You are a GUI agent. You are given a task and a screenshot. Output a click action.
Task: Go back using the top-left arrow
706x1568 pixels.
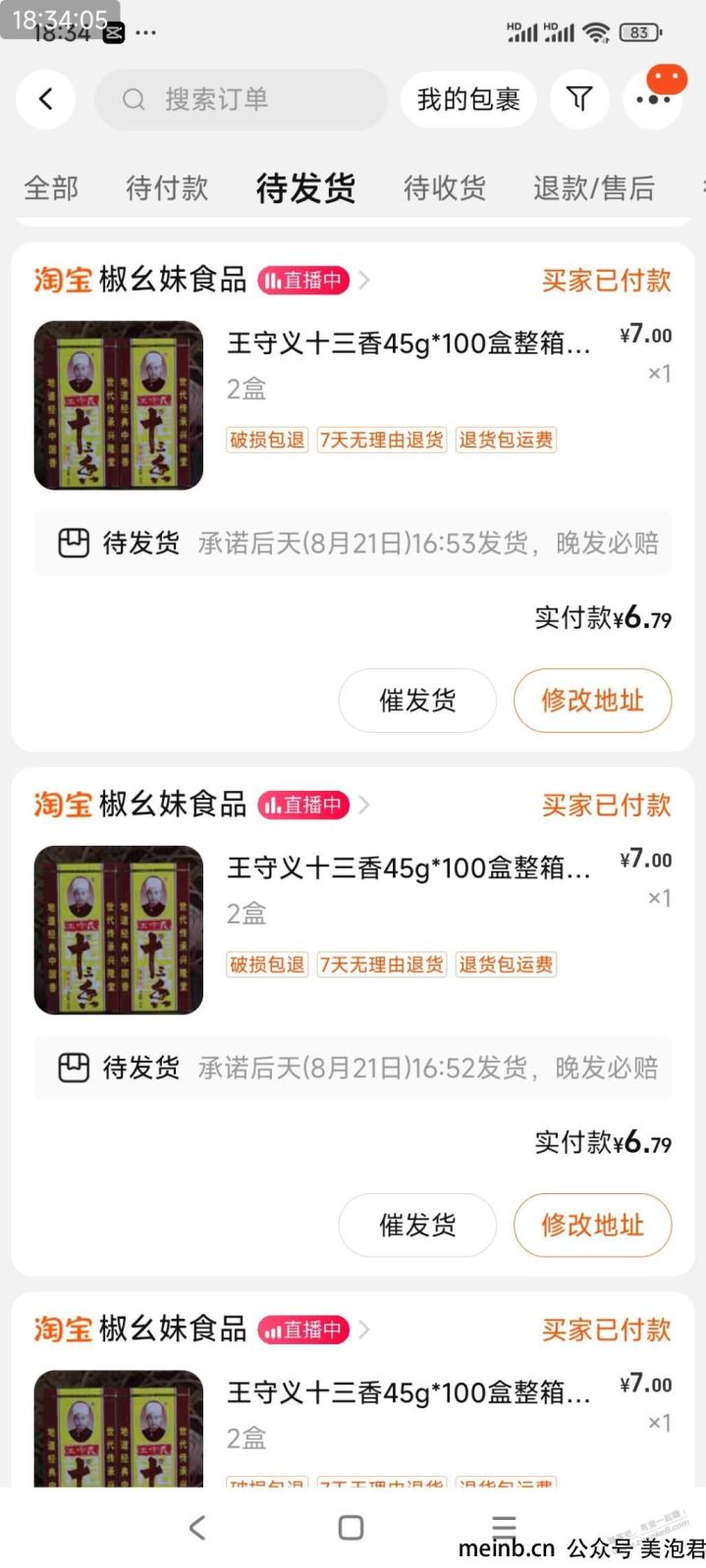(x=45, y=99)
